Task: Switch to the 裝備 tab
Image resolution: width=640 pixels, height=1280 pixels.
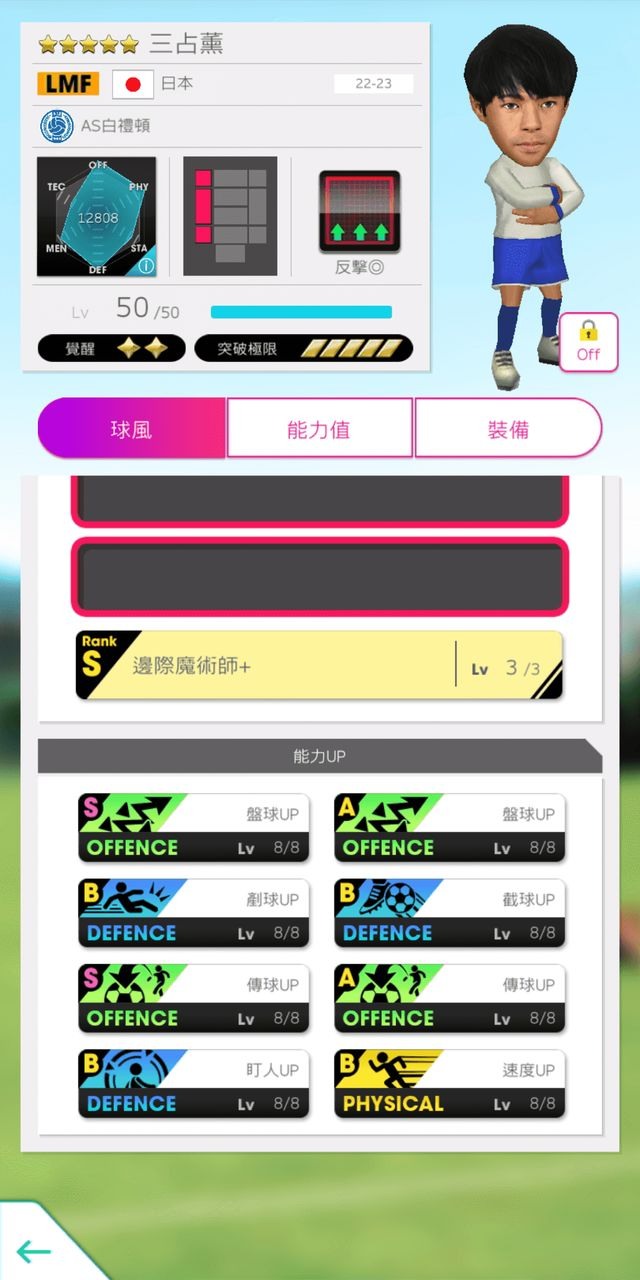Action: click(507, 429)
